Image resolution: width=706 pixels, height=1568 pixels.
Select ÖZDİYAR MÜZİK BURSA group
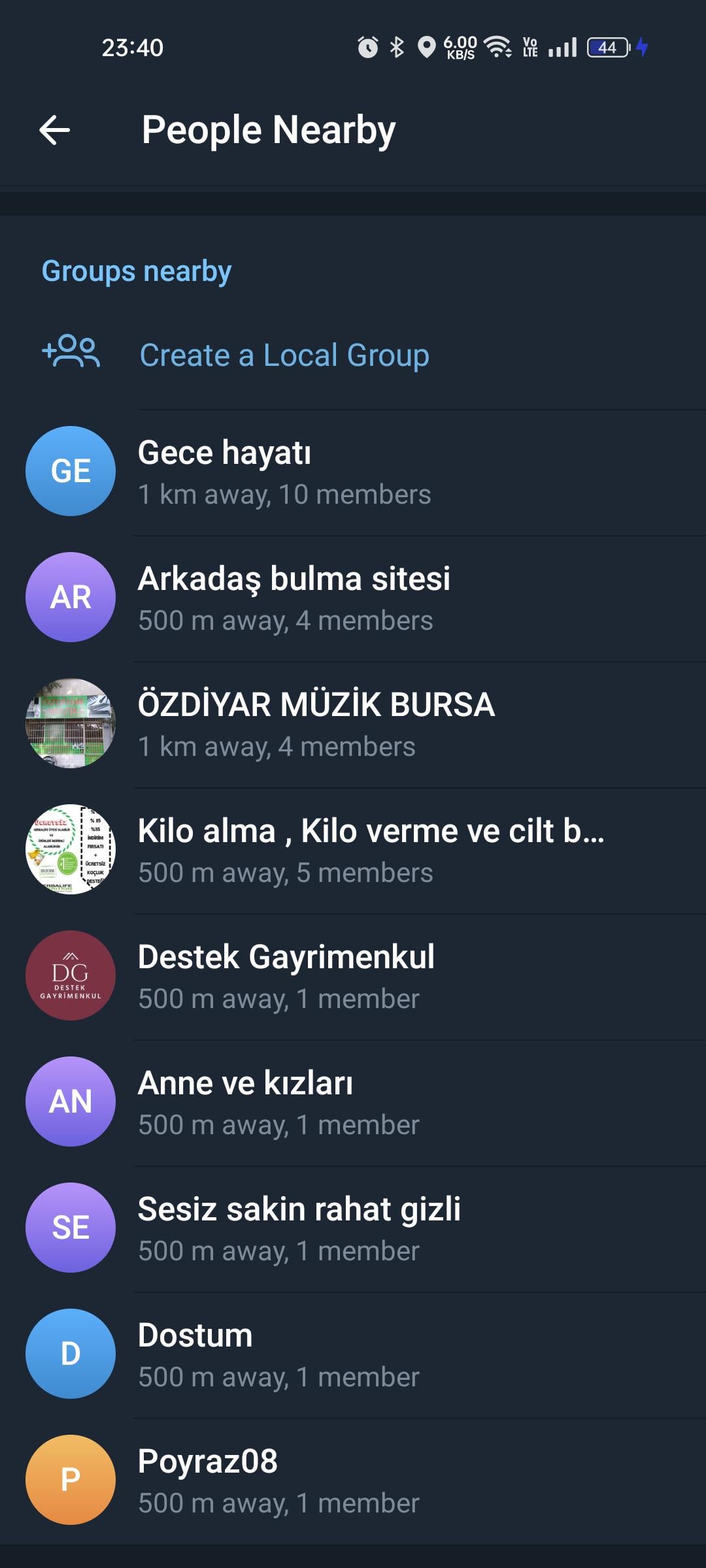tap(316, 724)
